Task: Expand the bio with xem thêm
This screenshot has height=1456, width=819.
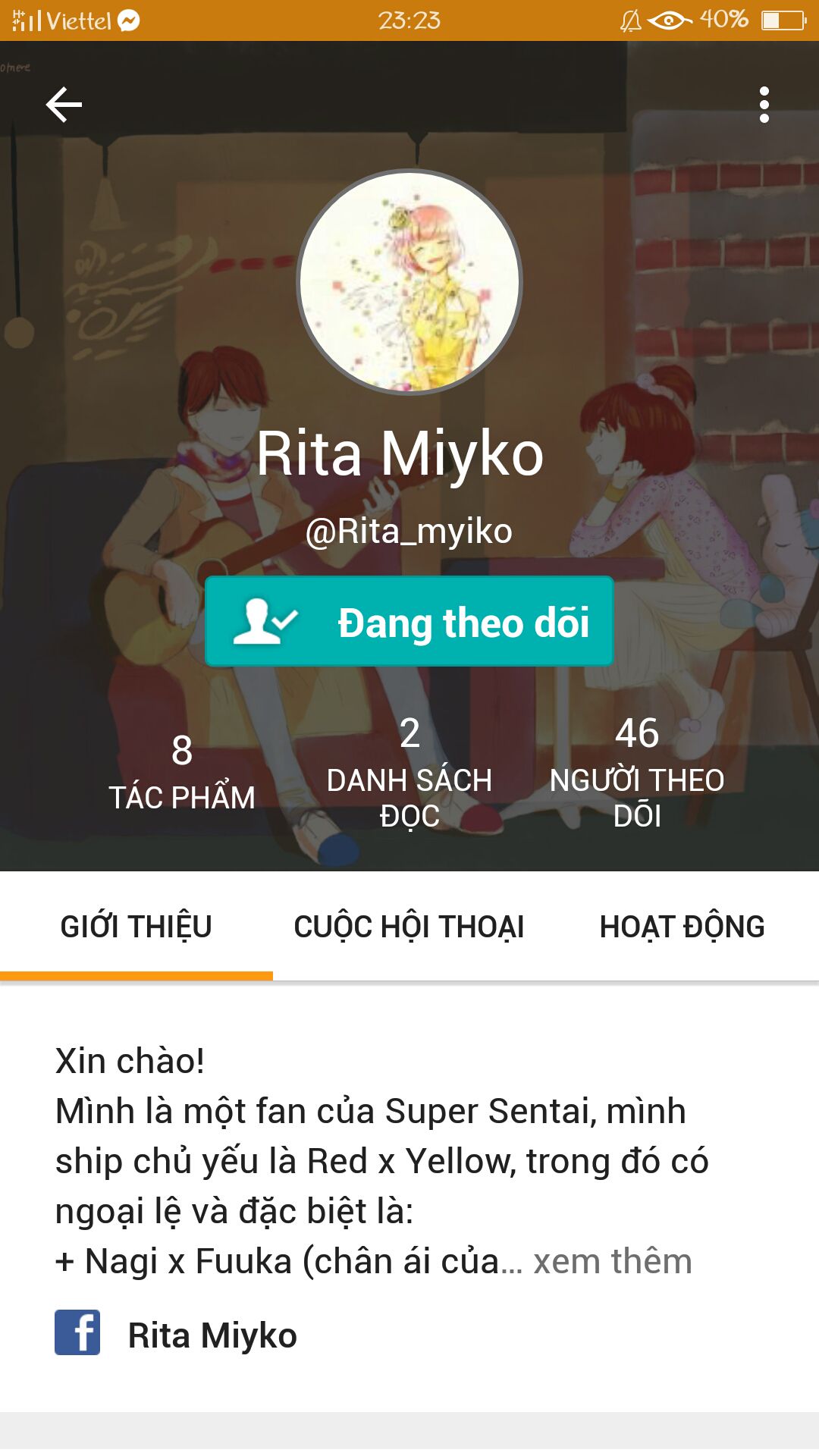Action: point(613,1262)
